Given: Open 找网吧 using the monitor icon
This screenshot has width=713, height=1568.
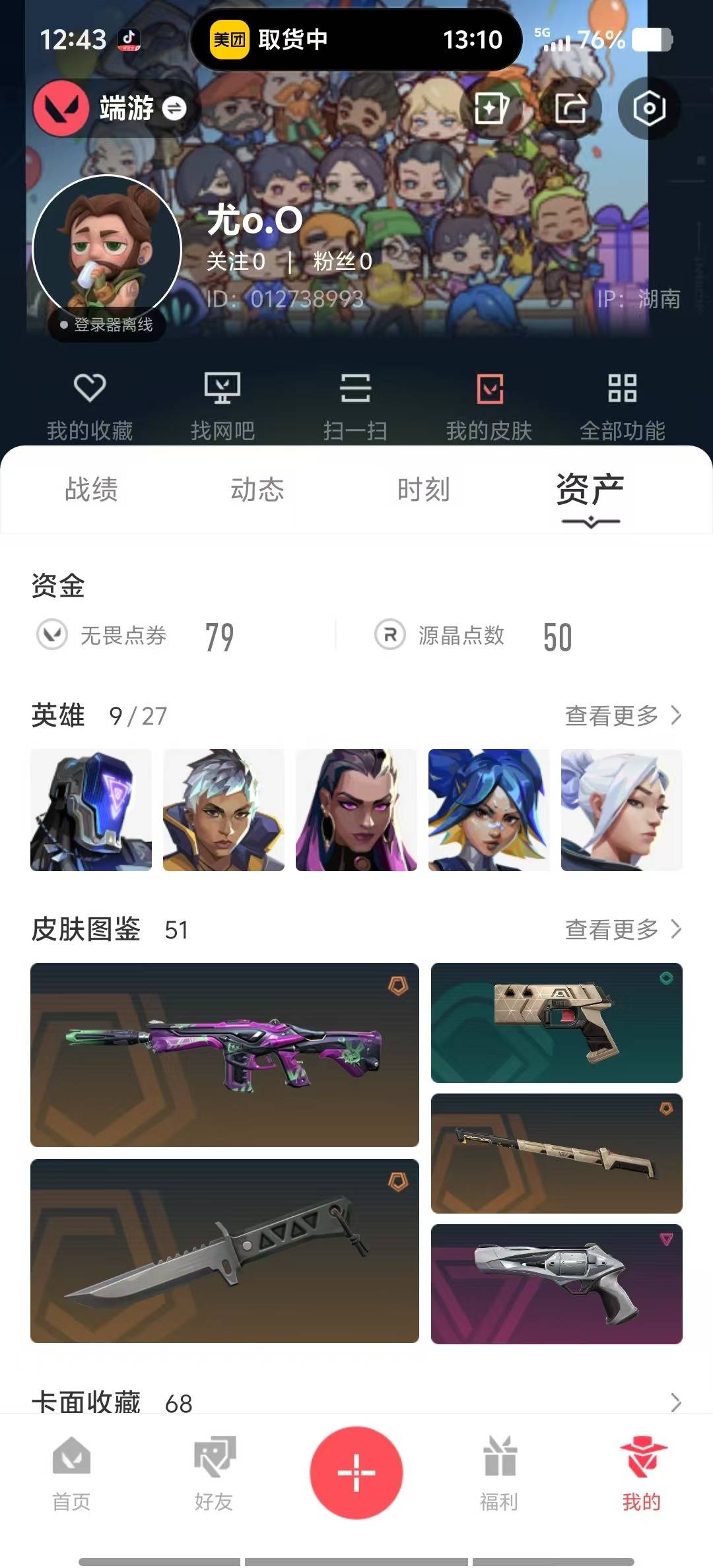Looking at the screenshot, I should pyautogui.click(x=224, y=403).
